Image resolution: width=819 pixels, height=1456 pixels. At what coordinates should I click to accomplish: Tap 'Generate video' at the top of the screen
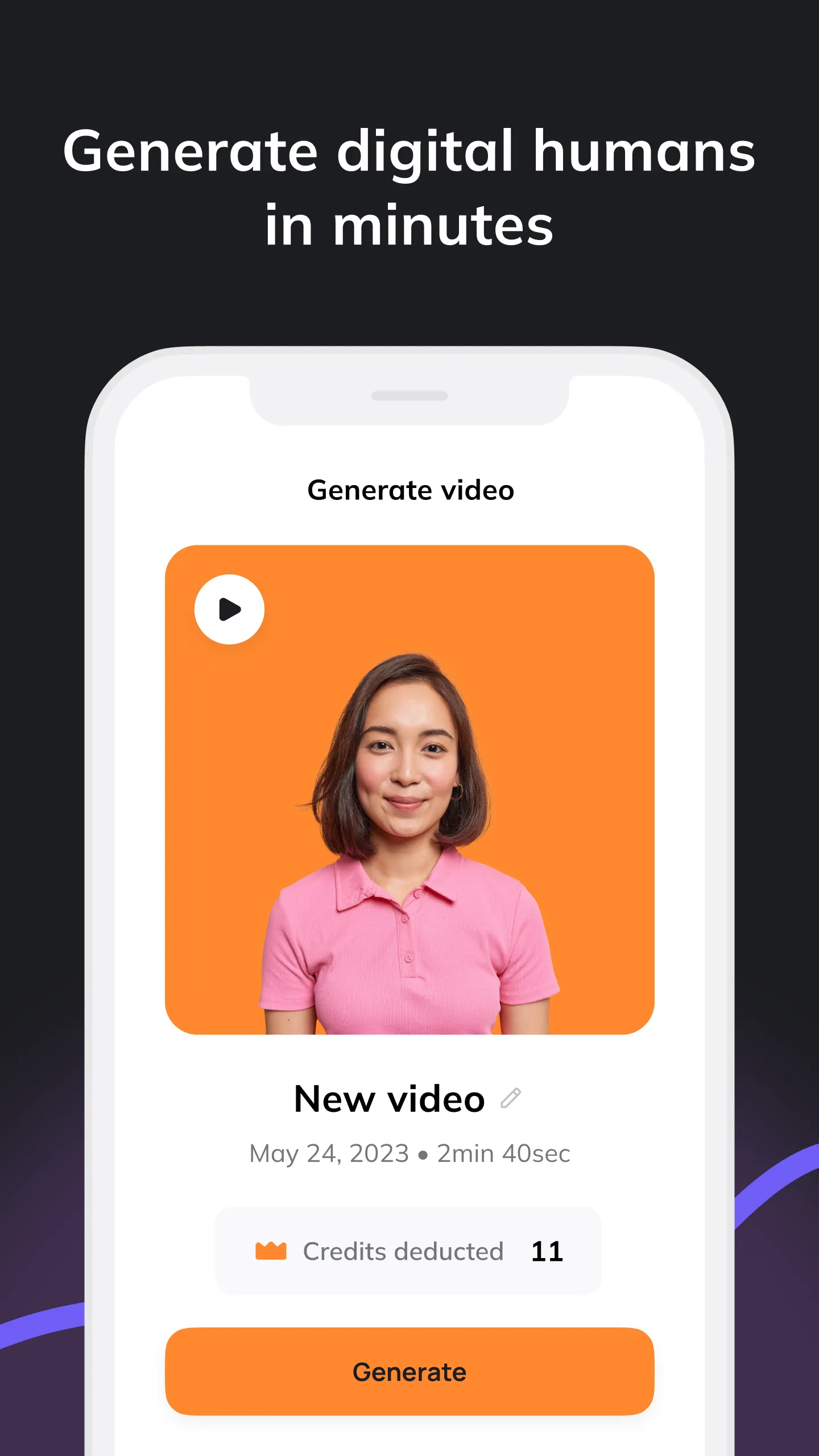click(x=409, y=490)
